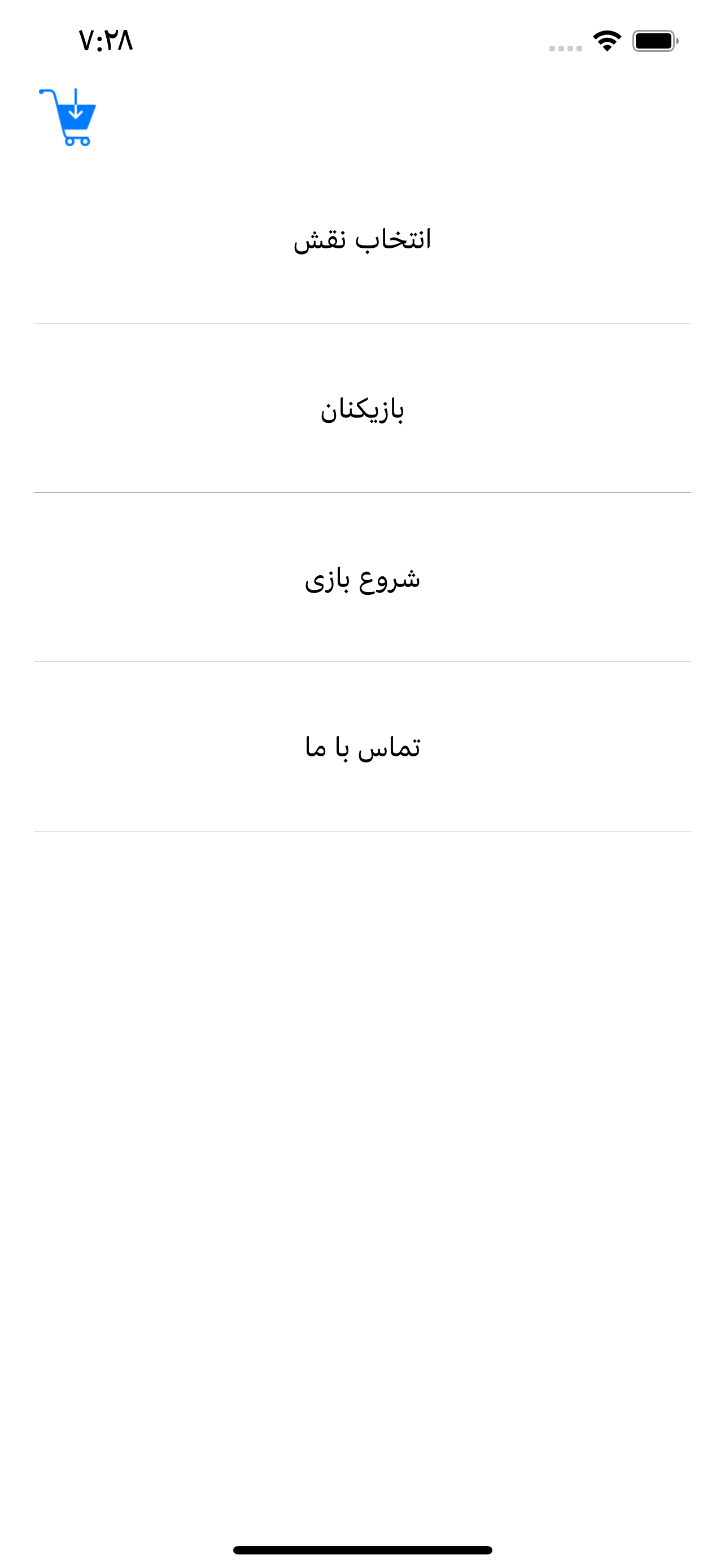Open the shopping cart purchase icon
Image resolution: width=725 pixels, height=1568 pixels.
pyautogui.click(x=68, y=117)
